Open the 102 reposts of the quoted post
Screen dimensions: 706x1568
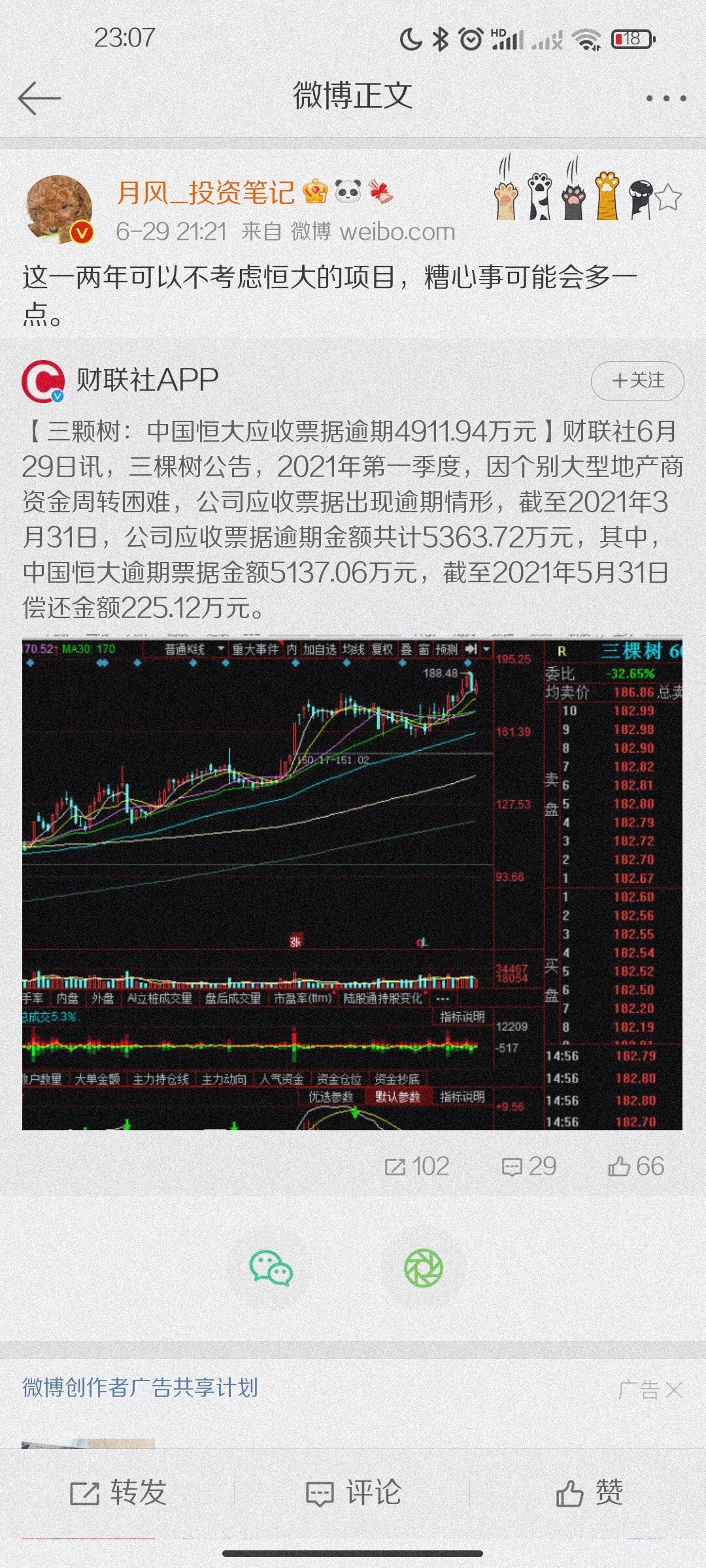coord(417,1167)
